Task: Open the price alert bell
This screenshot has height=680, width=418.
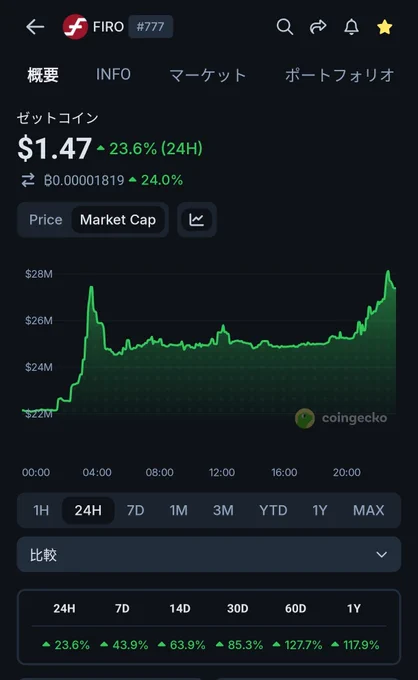Action: (x=351, y=27)
